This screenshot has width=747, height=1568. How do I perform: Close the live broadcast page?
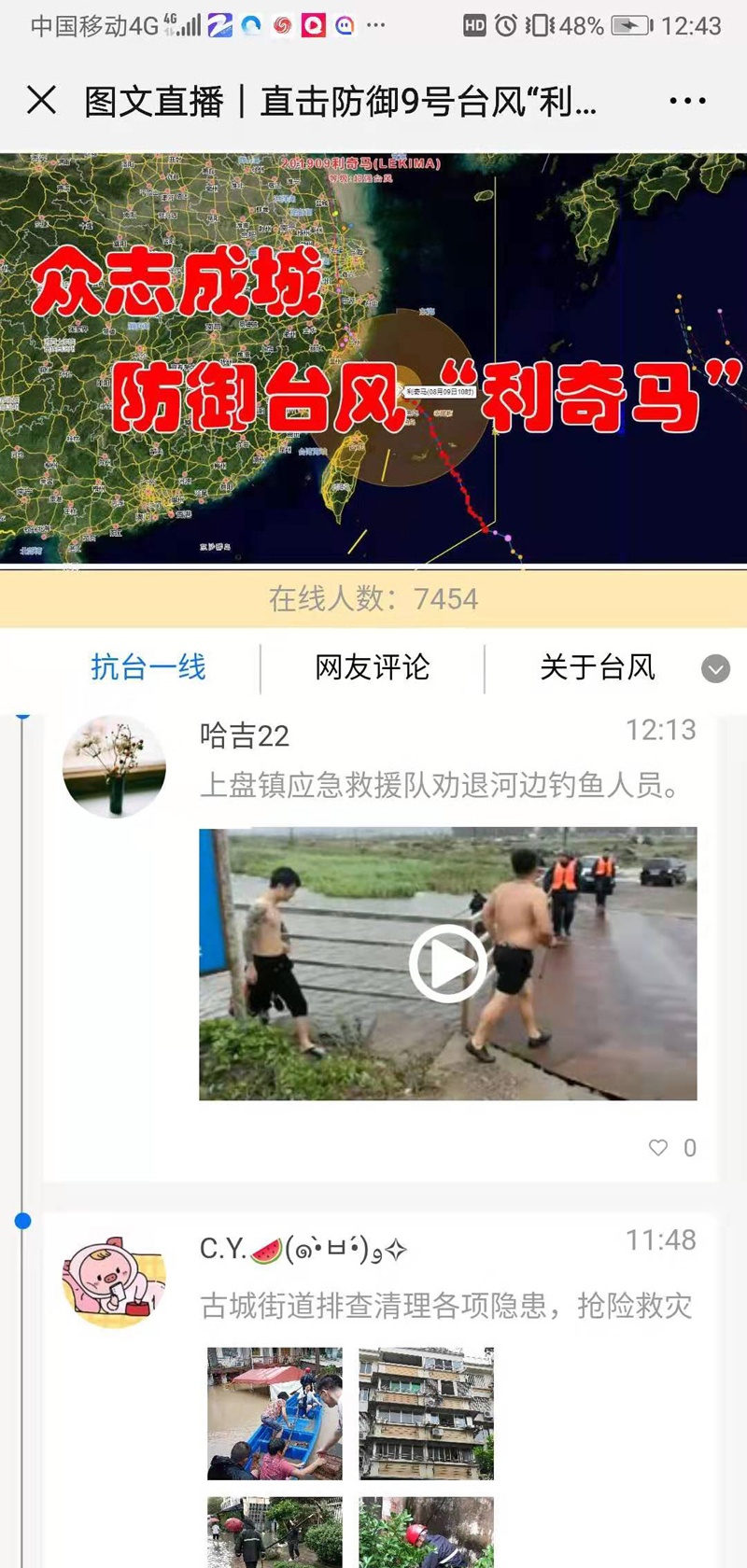pos(41,100)
